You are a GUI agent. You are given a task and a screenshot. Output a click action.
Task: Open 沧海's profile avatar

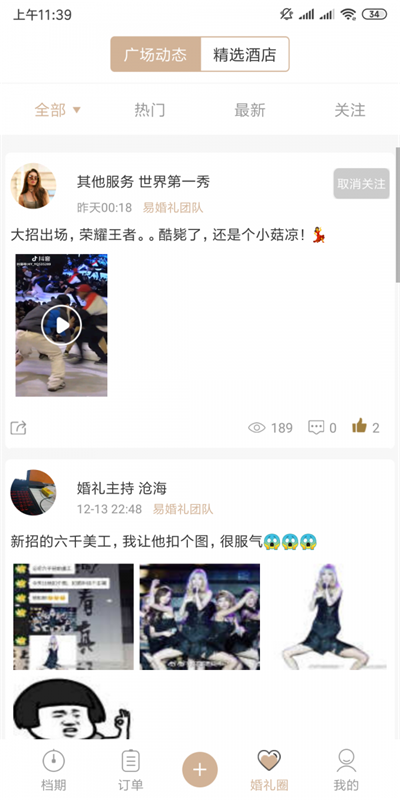pos(33,493)
